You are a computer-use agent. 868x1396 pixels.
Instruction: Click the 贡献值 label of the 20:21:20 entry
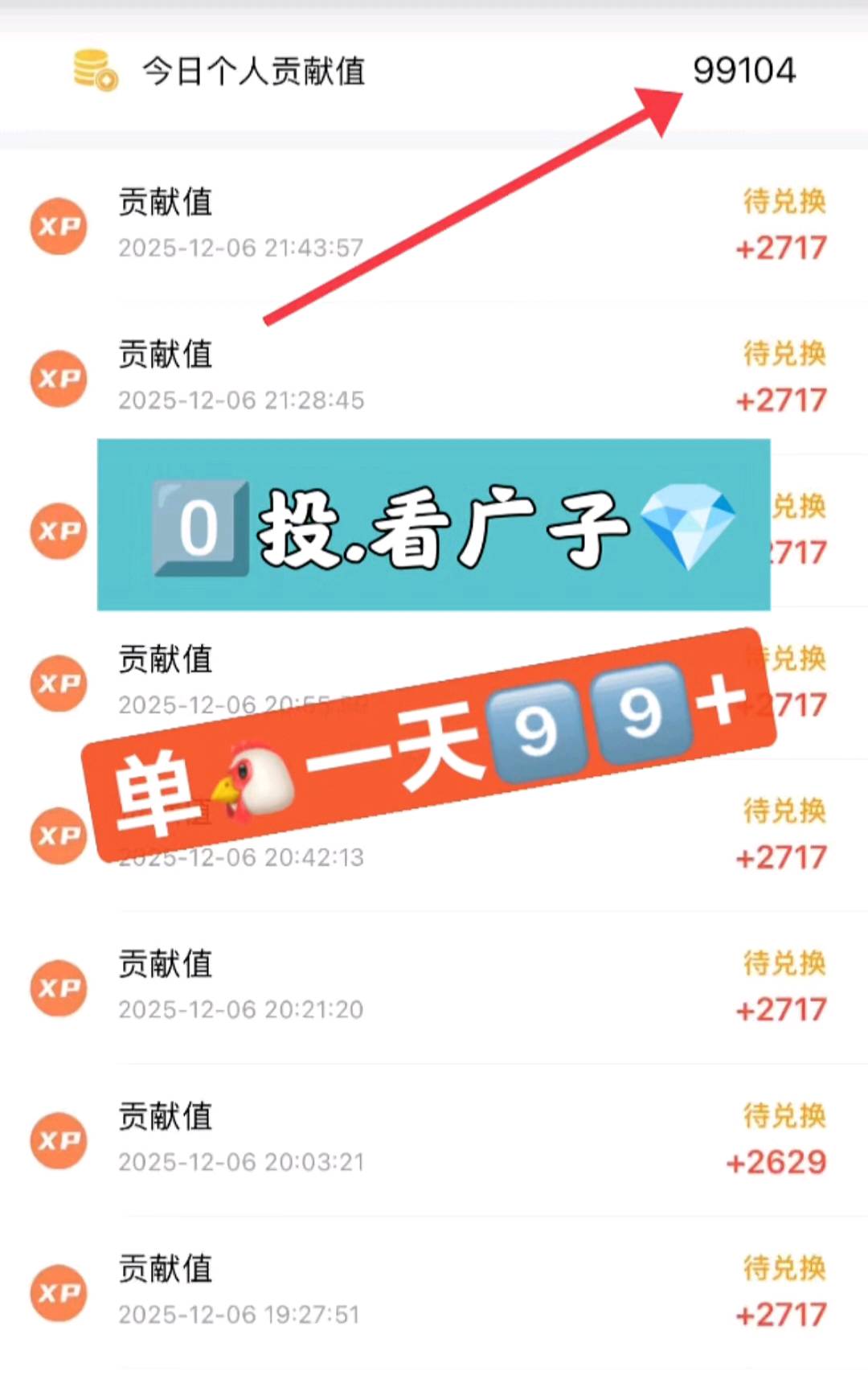pyautogui.click(x=165, y=967)
